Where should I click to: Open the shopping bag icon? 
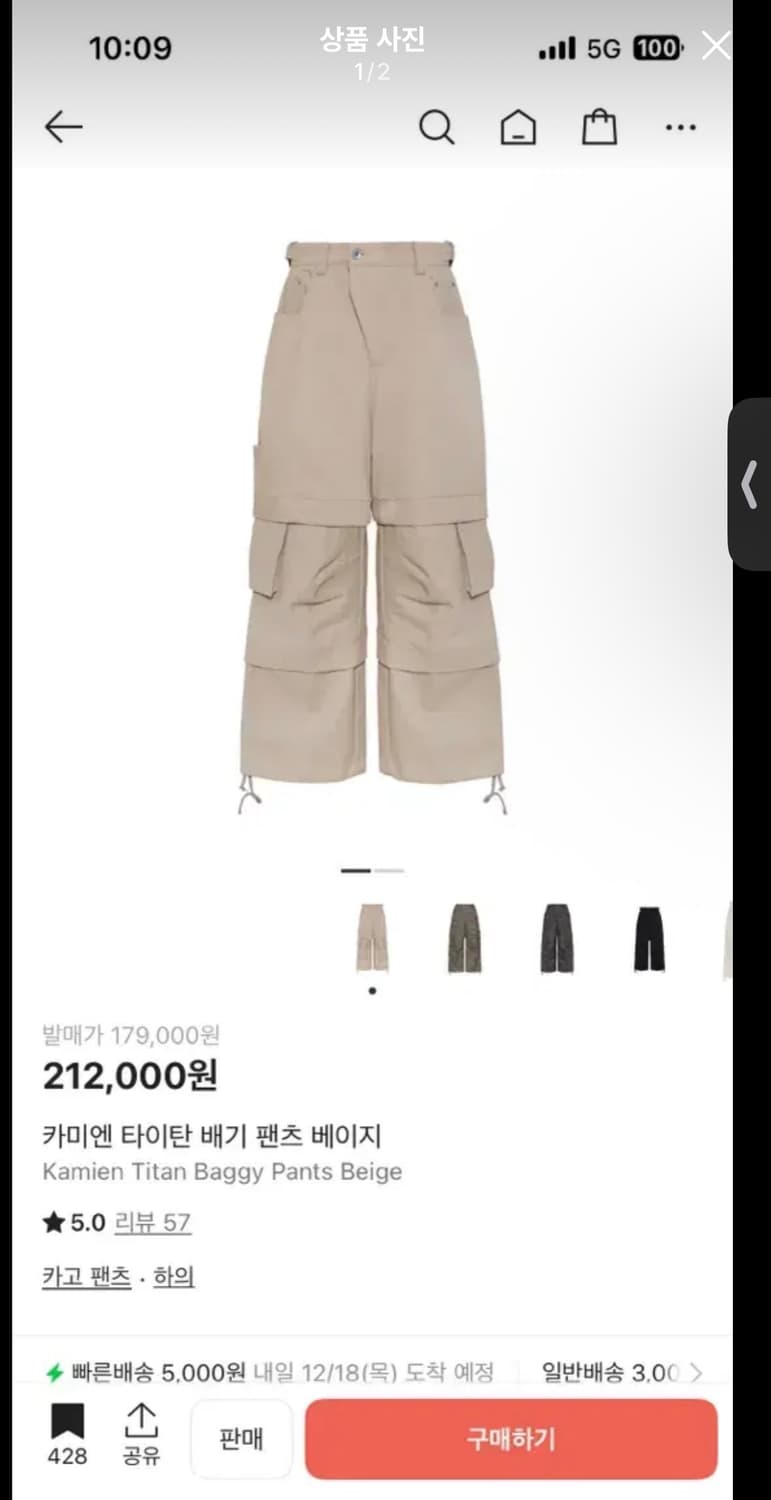click(x=599, y=127)
